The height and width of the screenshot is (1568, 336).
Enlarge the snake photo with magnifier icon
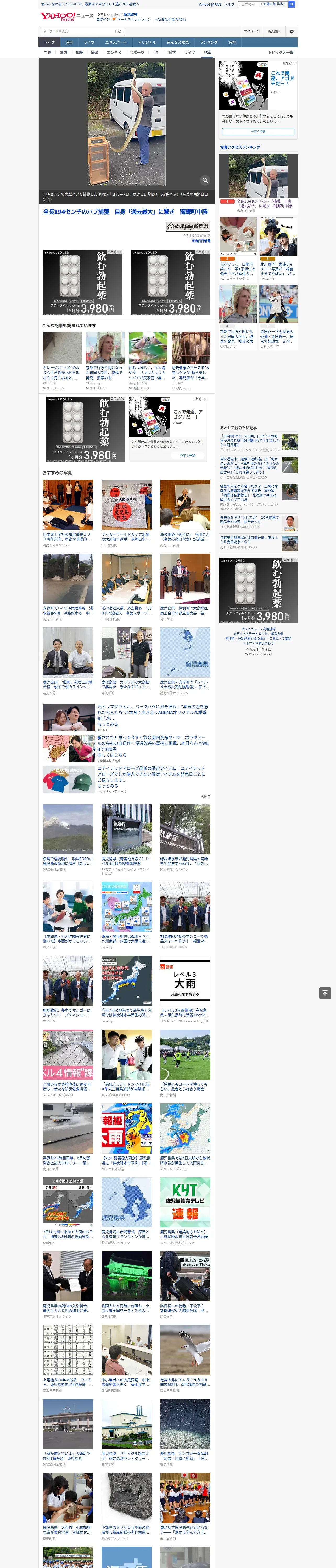(205, 180)
